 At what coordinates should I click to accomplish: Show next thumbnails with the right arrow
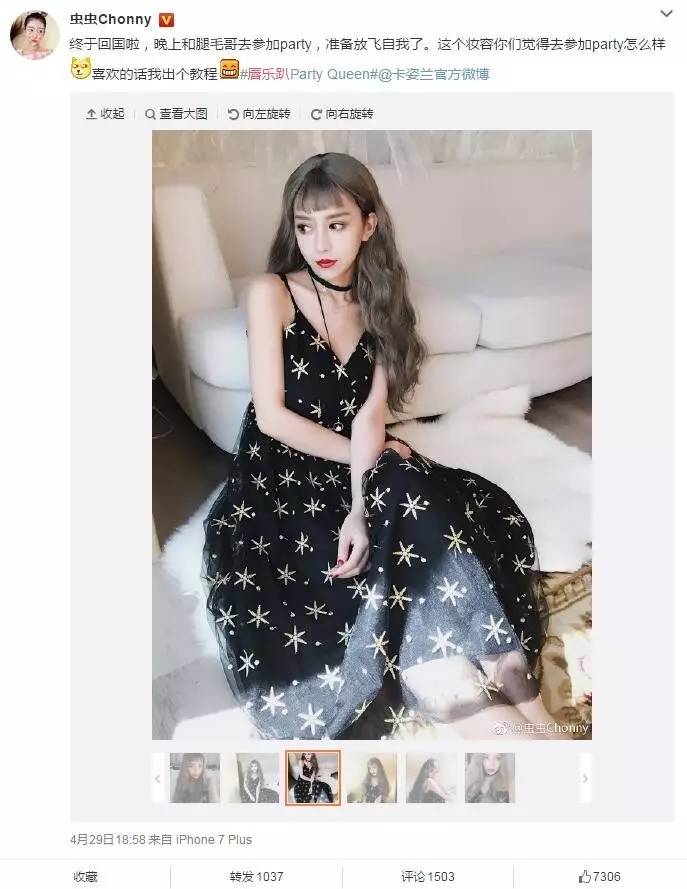pyautogui.click(x=585, y=777)
